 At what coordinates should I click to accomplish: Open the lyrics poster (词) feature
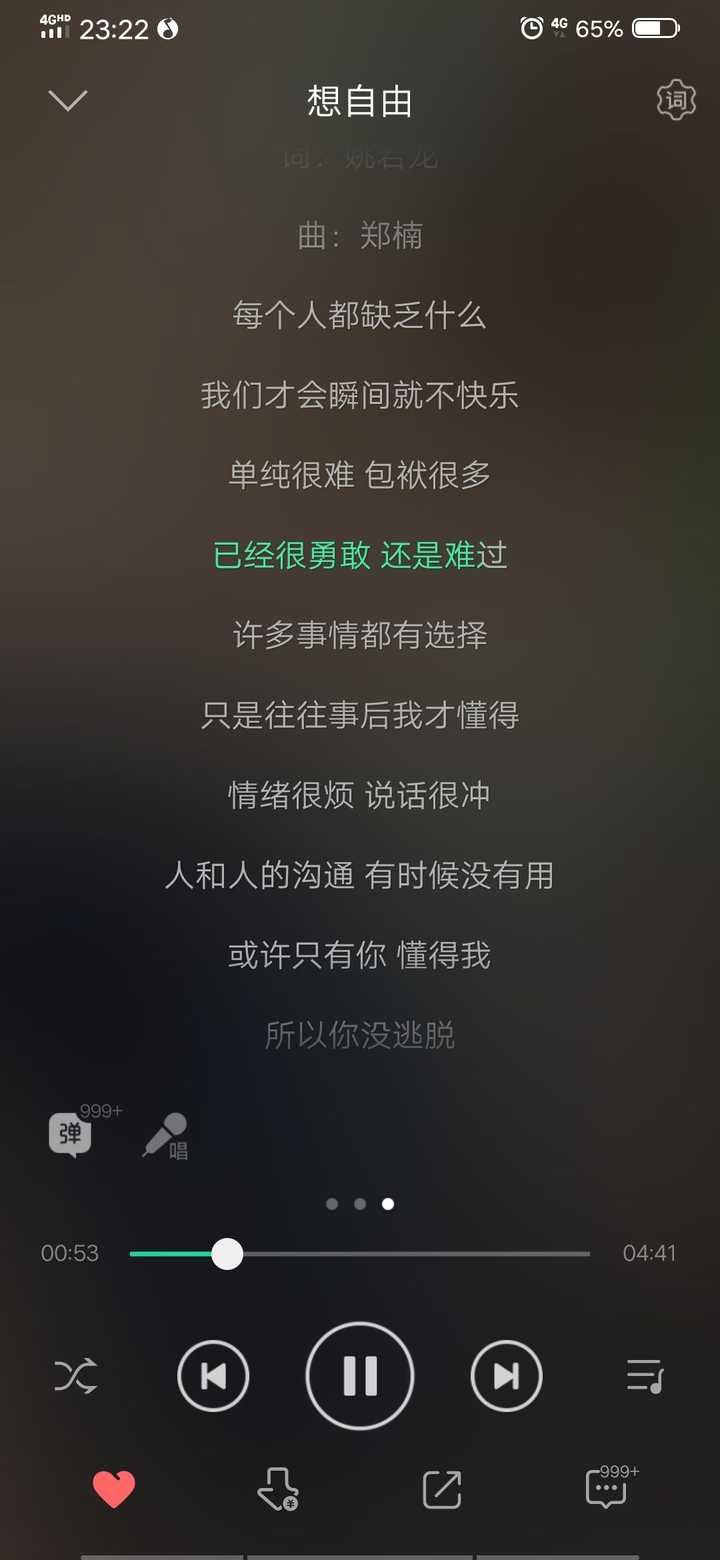676,100
